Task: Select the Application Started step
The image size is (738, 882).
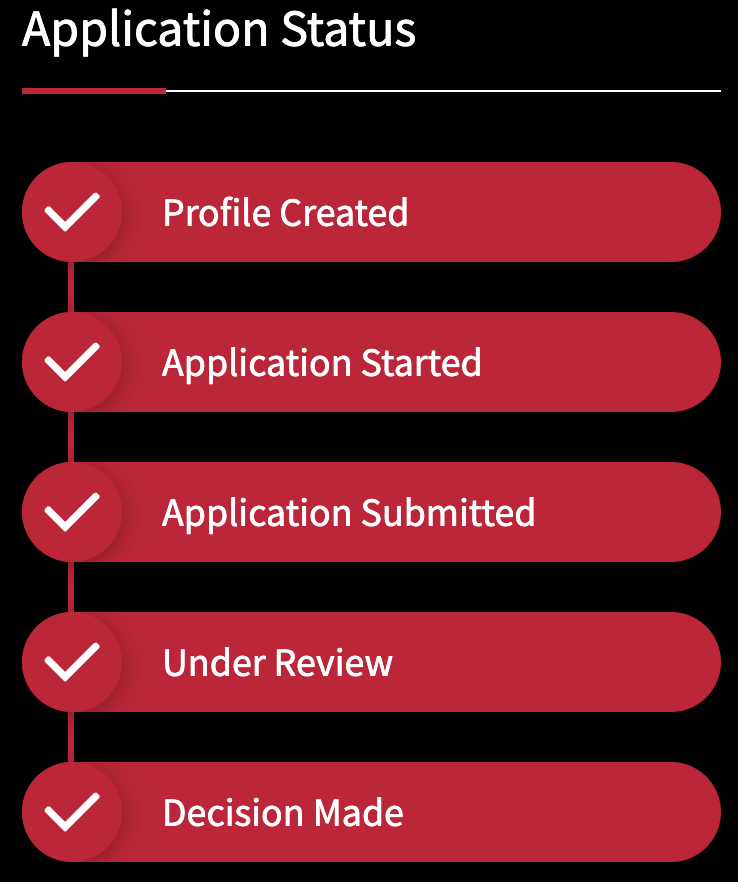Action: (371, 362)
